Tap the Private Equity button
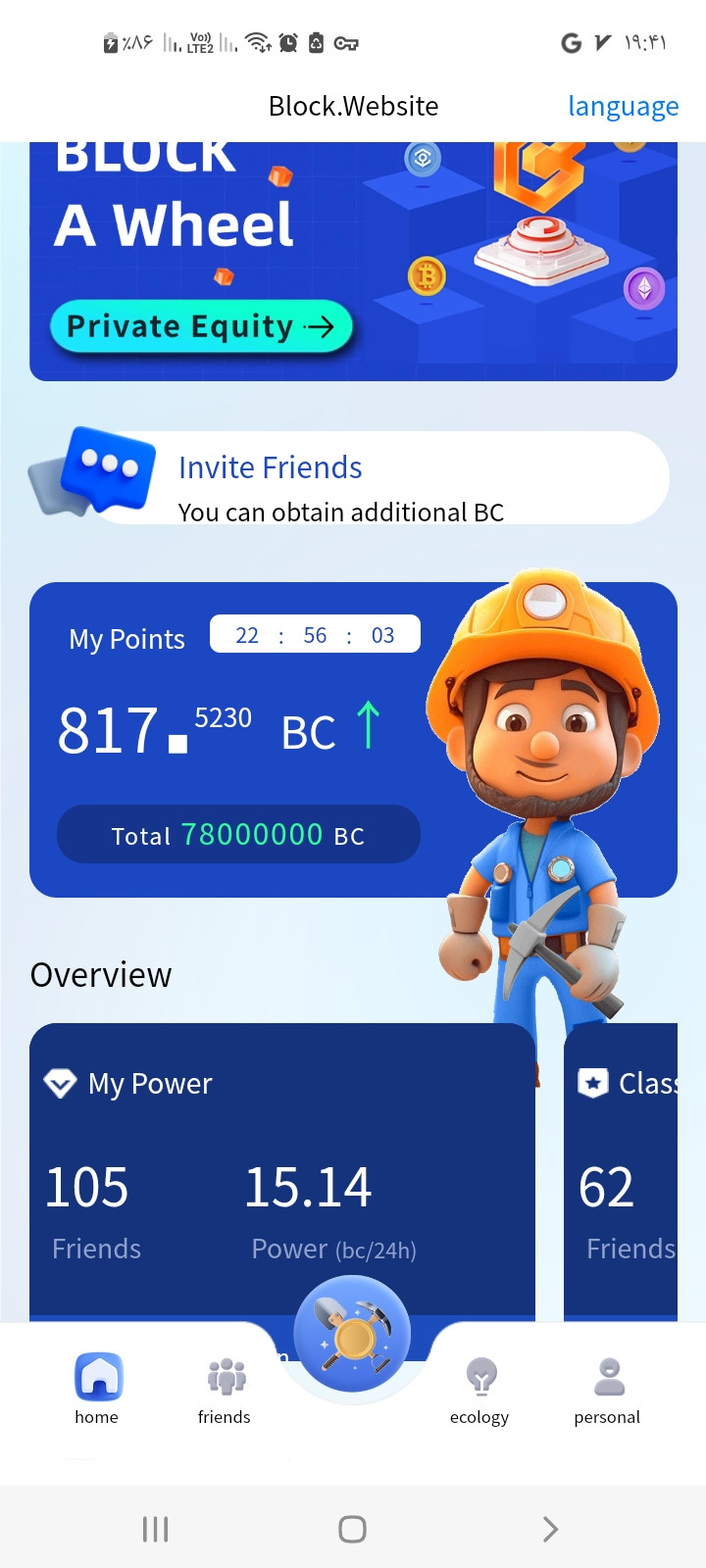Screen dimensions: 706x1568 click(x=201, y=326)
